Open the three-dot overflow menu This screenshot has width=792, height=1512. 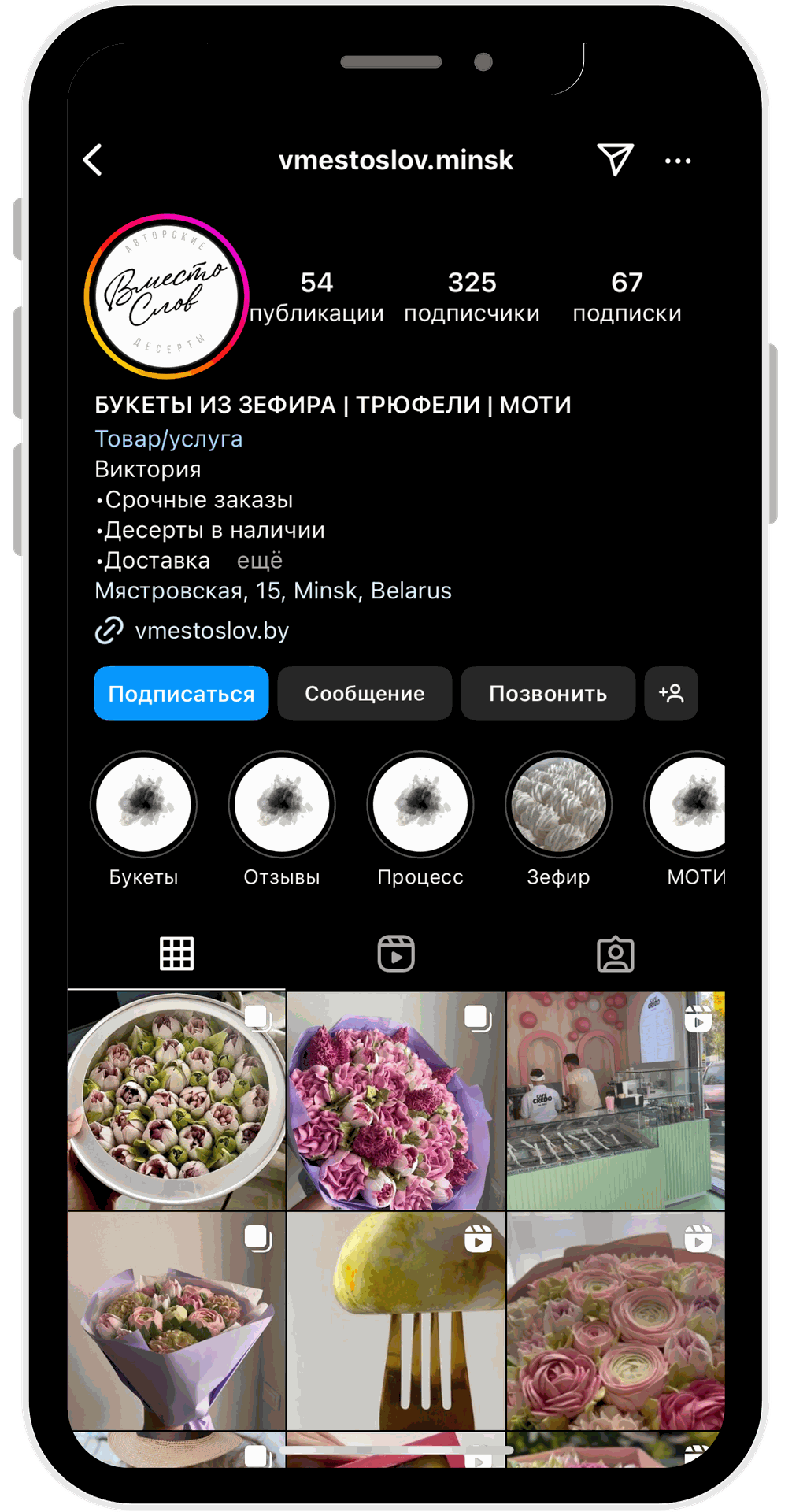click(677, 161)
